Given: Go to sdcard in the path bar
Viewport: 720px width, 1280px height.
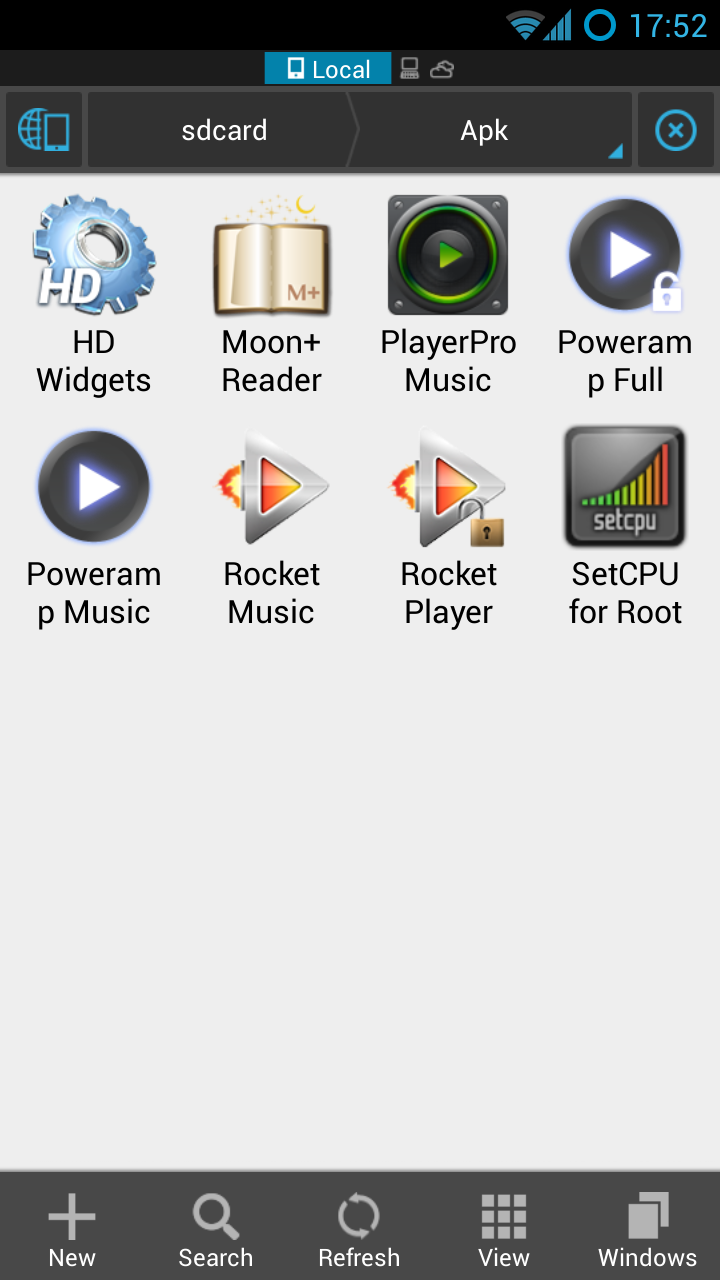Looking at the screenshot, I should point(223,131).
